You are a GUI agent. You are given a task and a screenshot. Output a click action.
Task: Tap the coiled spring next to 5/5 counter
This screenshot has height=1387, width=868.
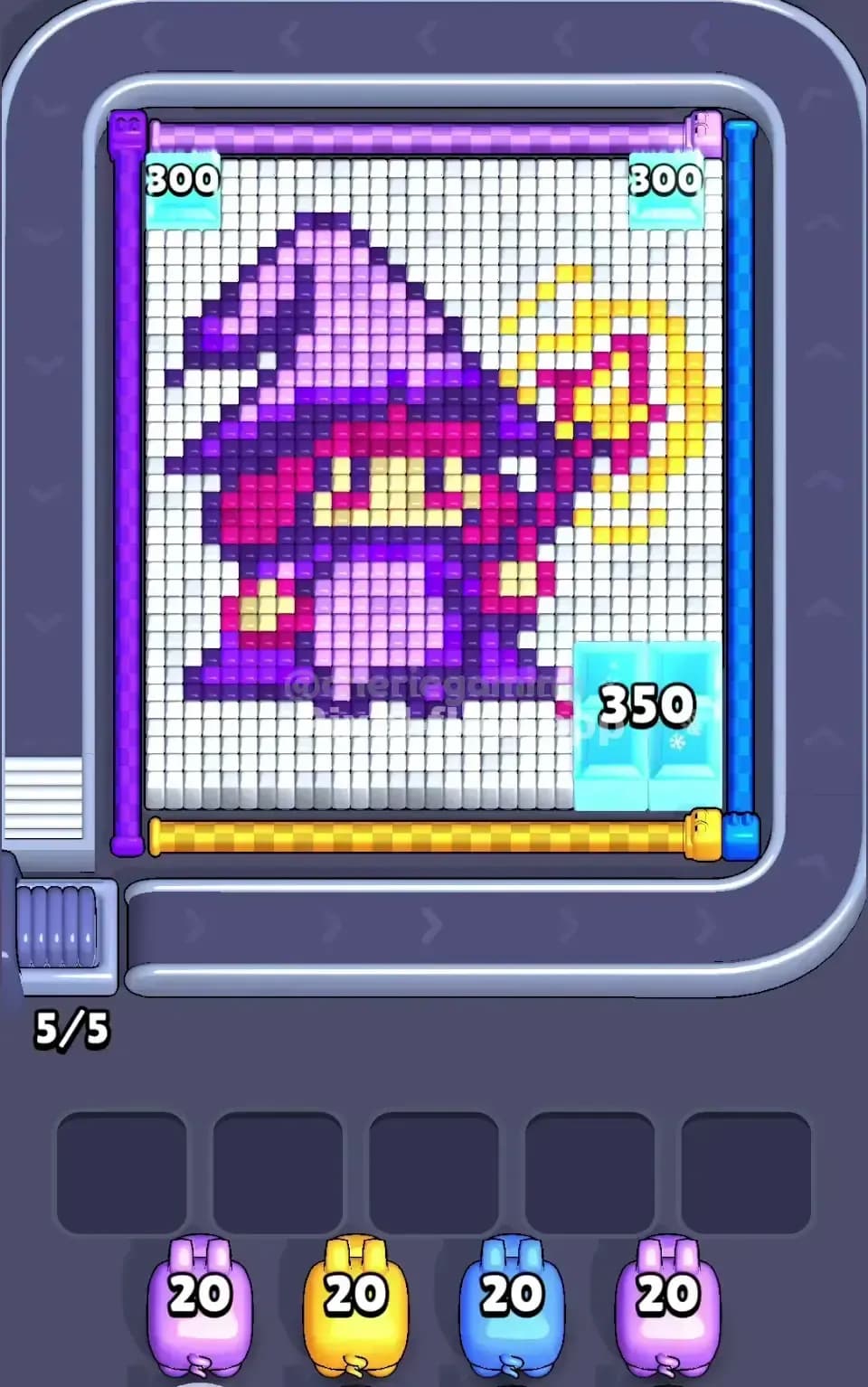[59, 931]
